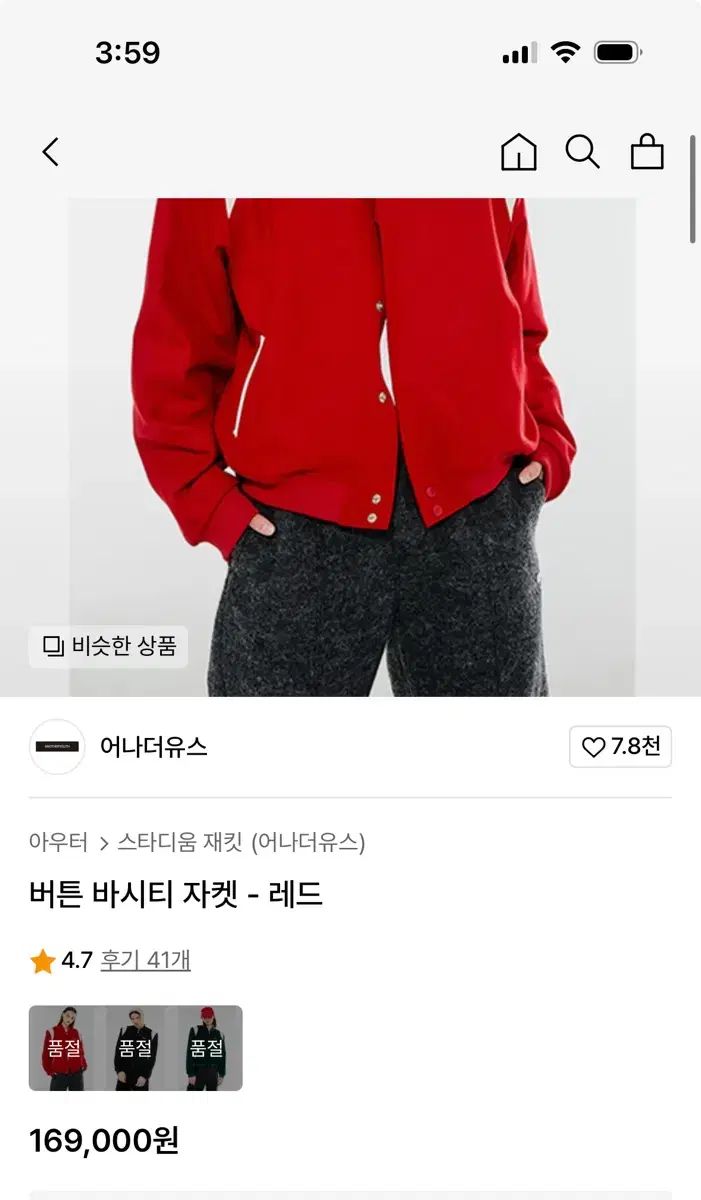The image size is (701, 1200).
Task: Select the red jacket color thumbnail
Action: point(65,1048)
